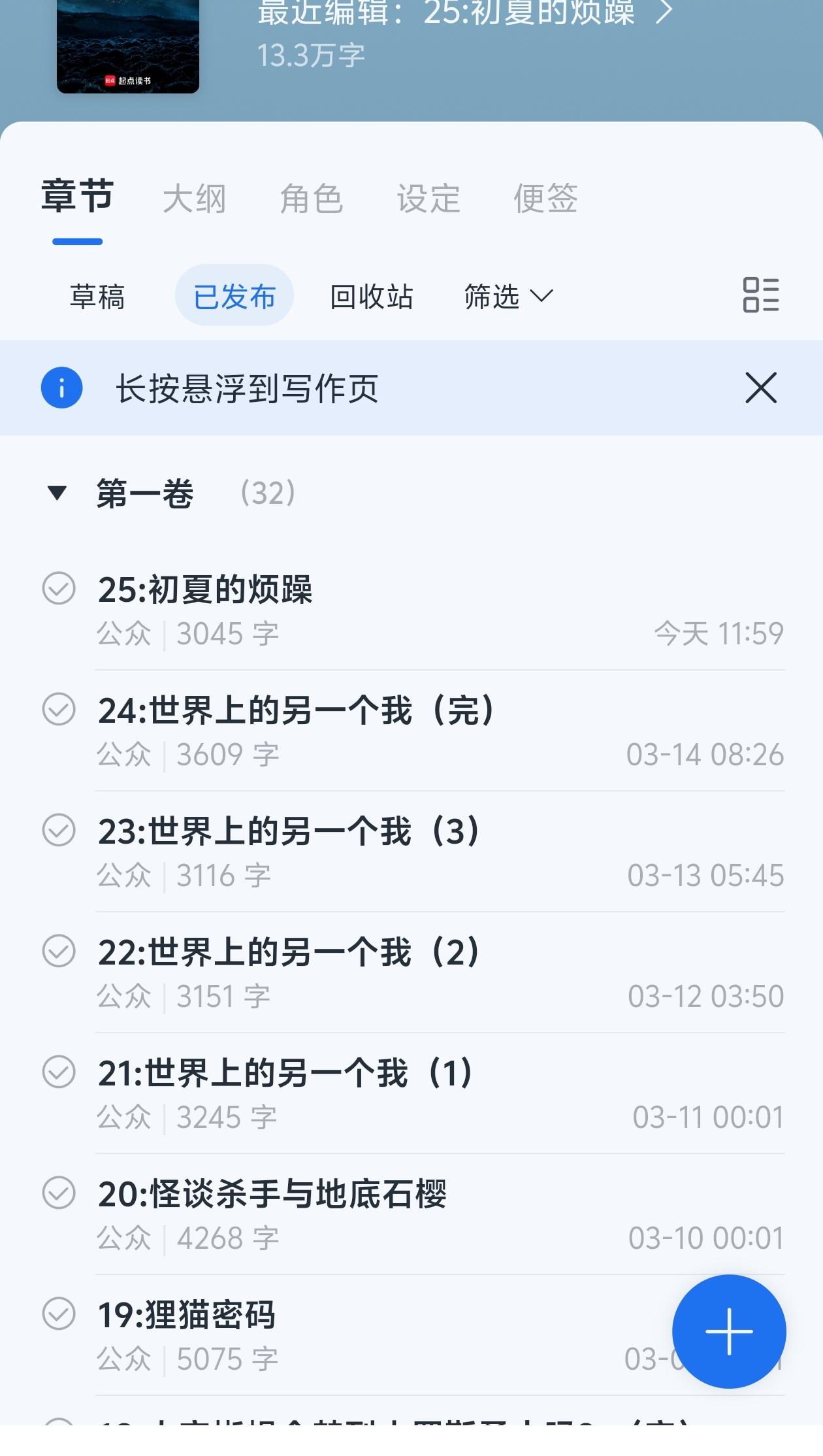
Task: Toggle the list layout view icon
Action: click(x=761, y=295)
